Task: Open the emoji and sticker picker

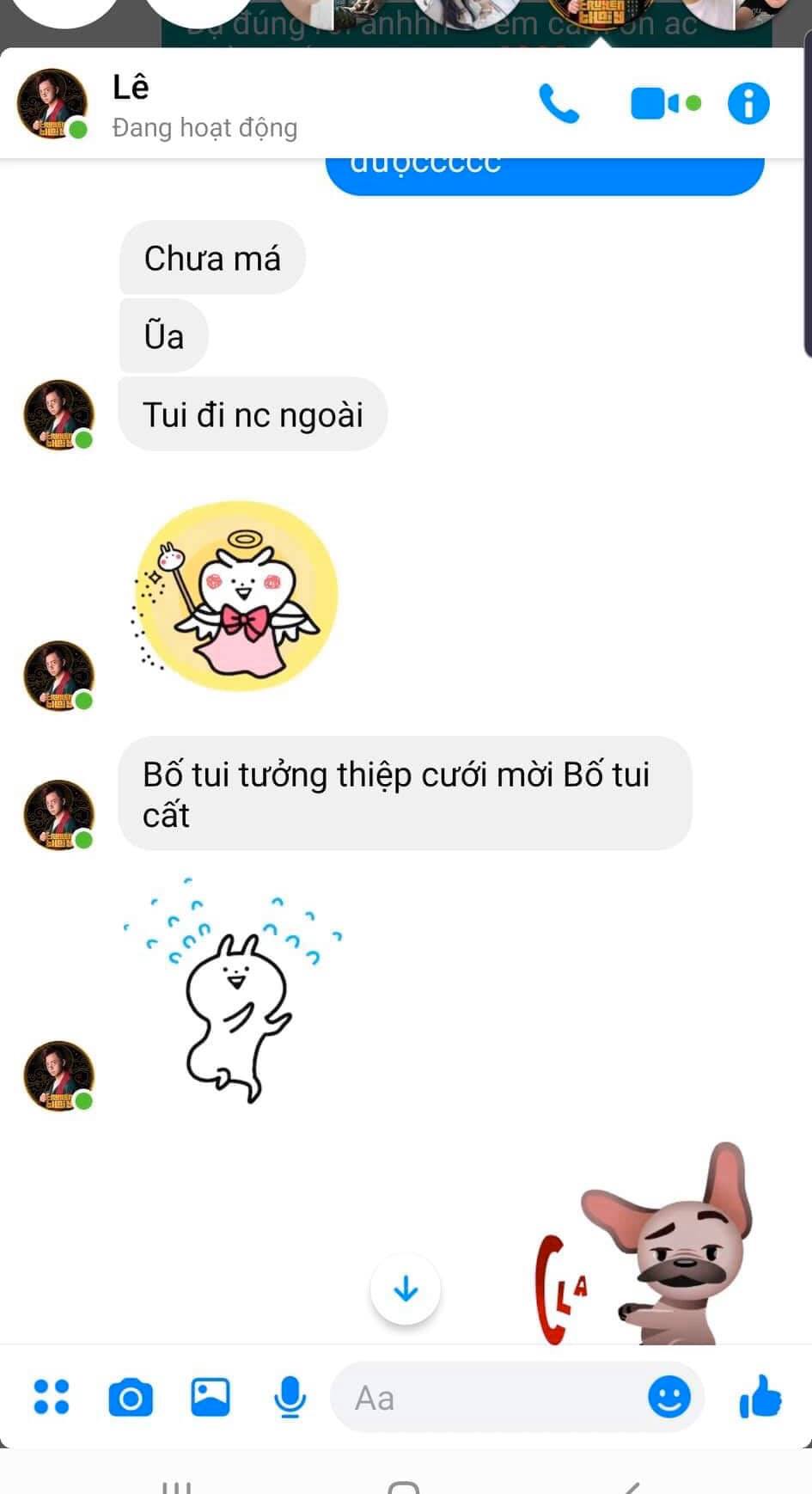Action: coord(669,1397)
